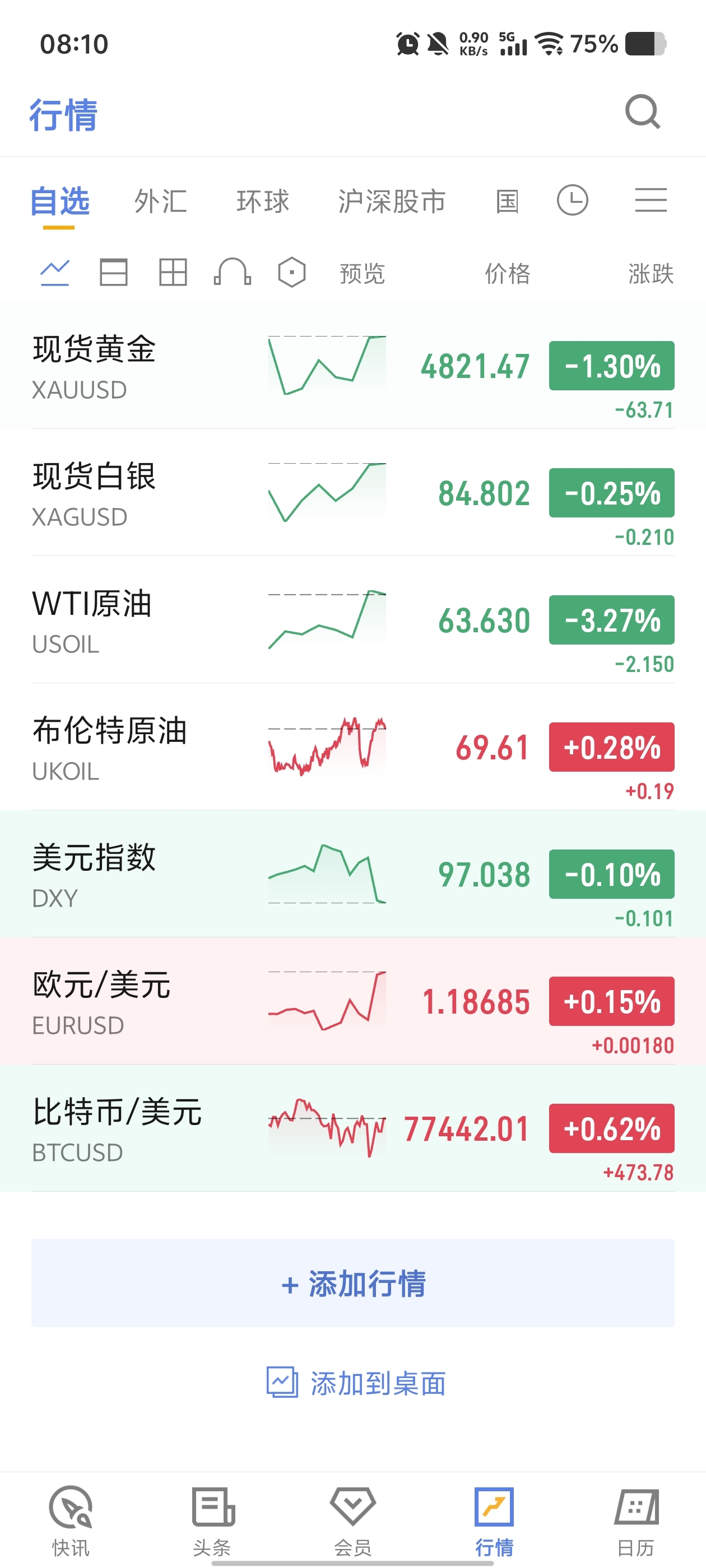Viewport: 706px width, 1568px height.
Task: Select the 沪深股市 tab
Action: [x=392, y=202]
